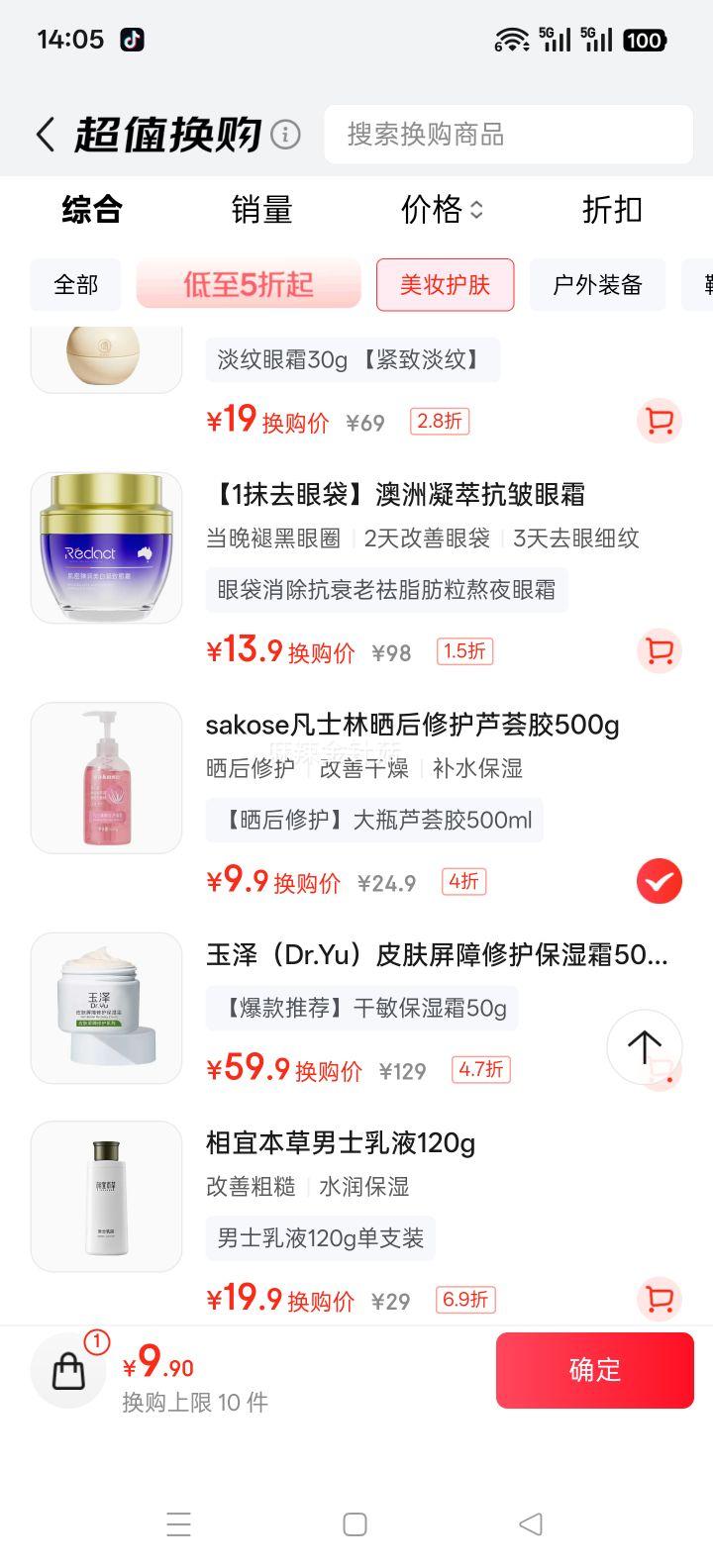Open the shopping bag with 1 item
Viewport: 713px width, 1568px height.
pos(68,1371)
